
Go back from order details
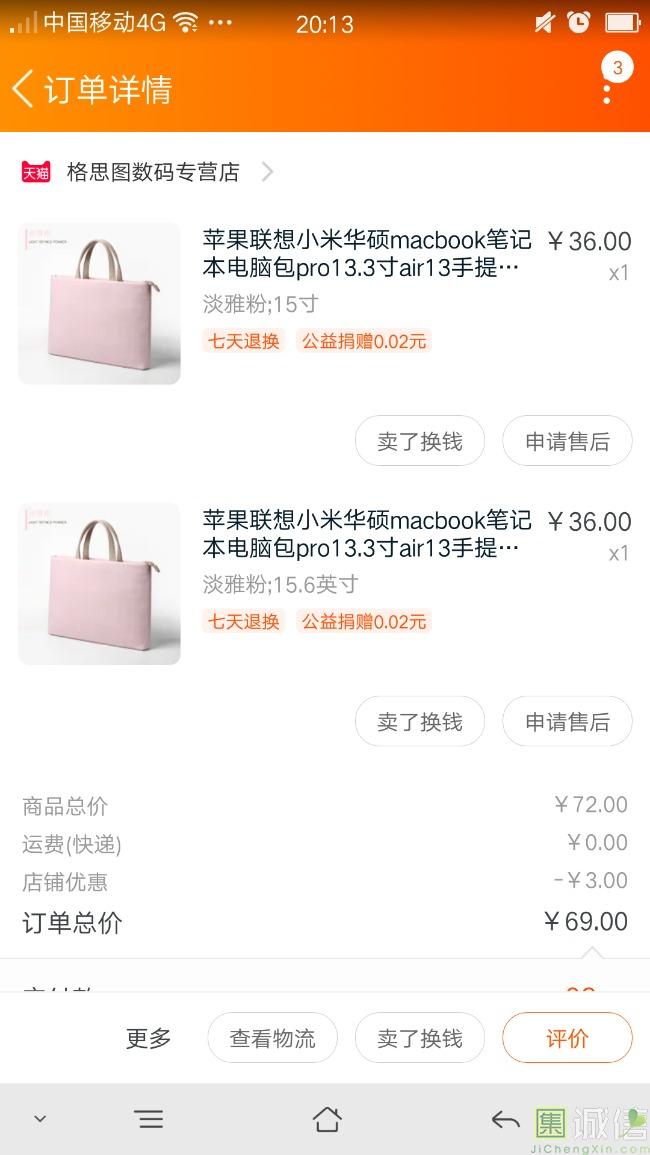point(24,89)
